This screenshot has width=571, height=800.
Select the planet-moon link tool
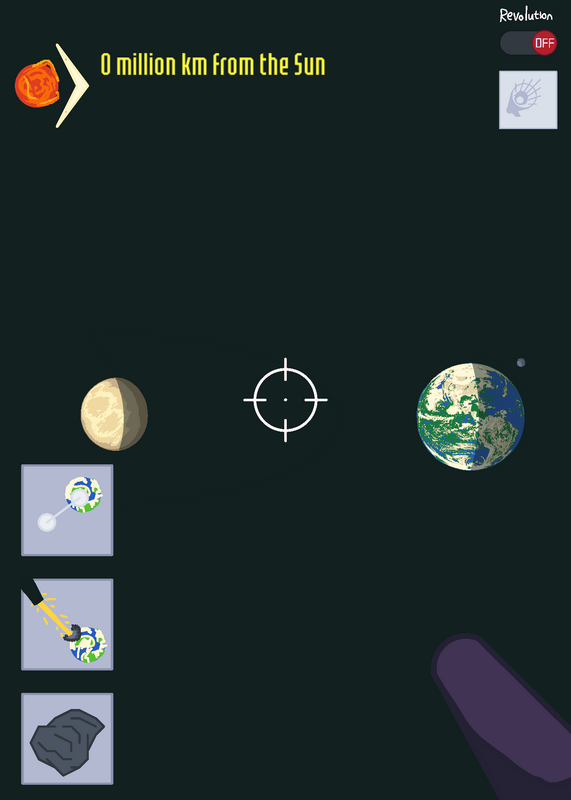point(67,510)
